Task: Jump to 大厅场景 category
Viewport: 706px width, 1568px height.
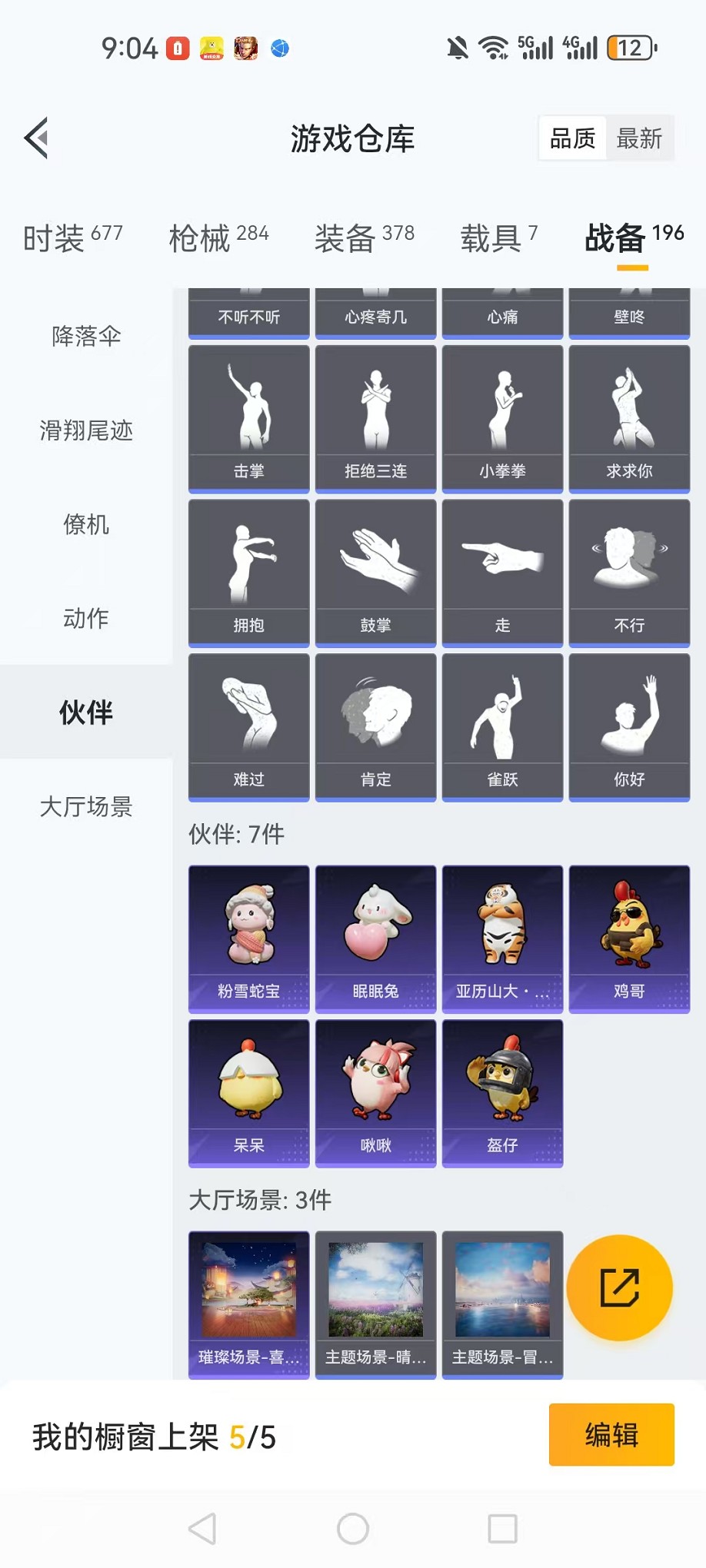Action: coord(86,806)
